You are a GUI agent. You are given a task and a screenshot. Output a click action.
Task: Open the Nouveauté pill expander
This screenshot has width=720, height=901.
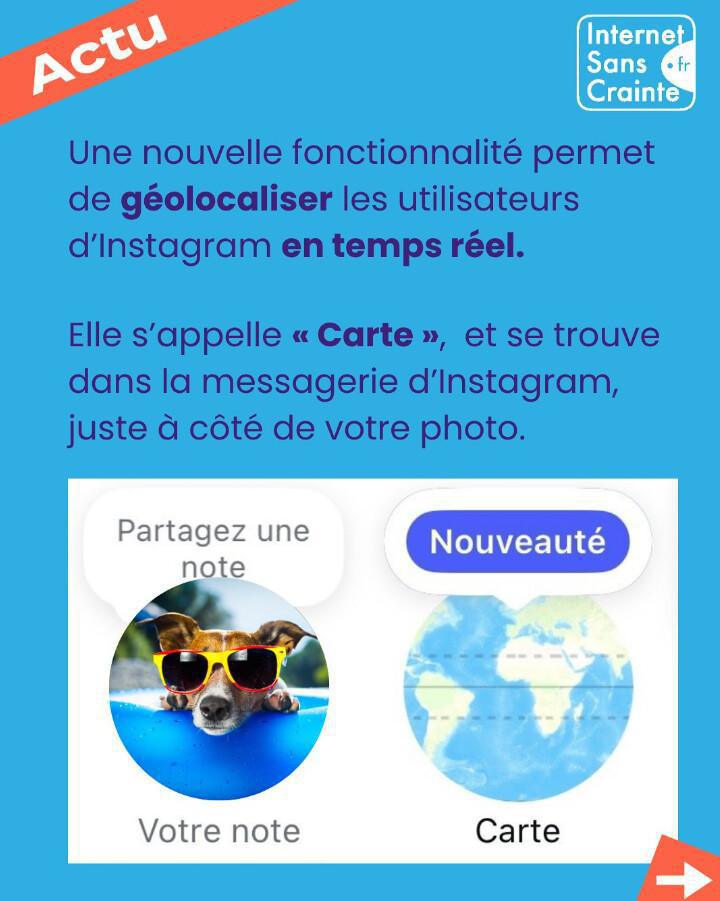(519, 539)
